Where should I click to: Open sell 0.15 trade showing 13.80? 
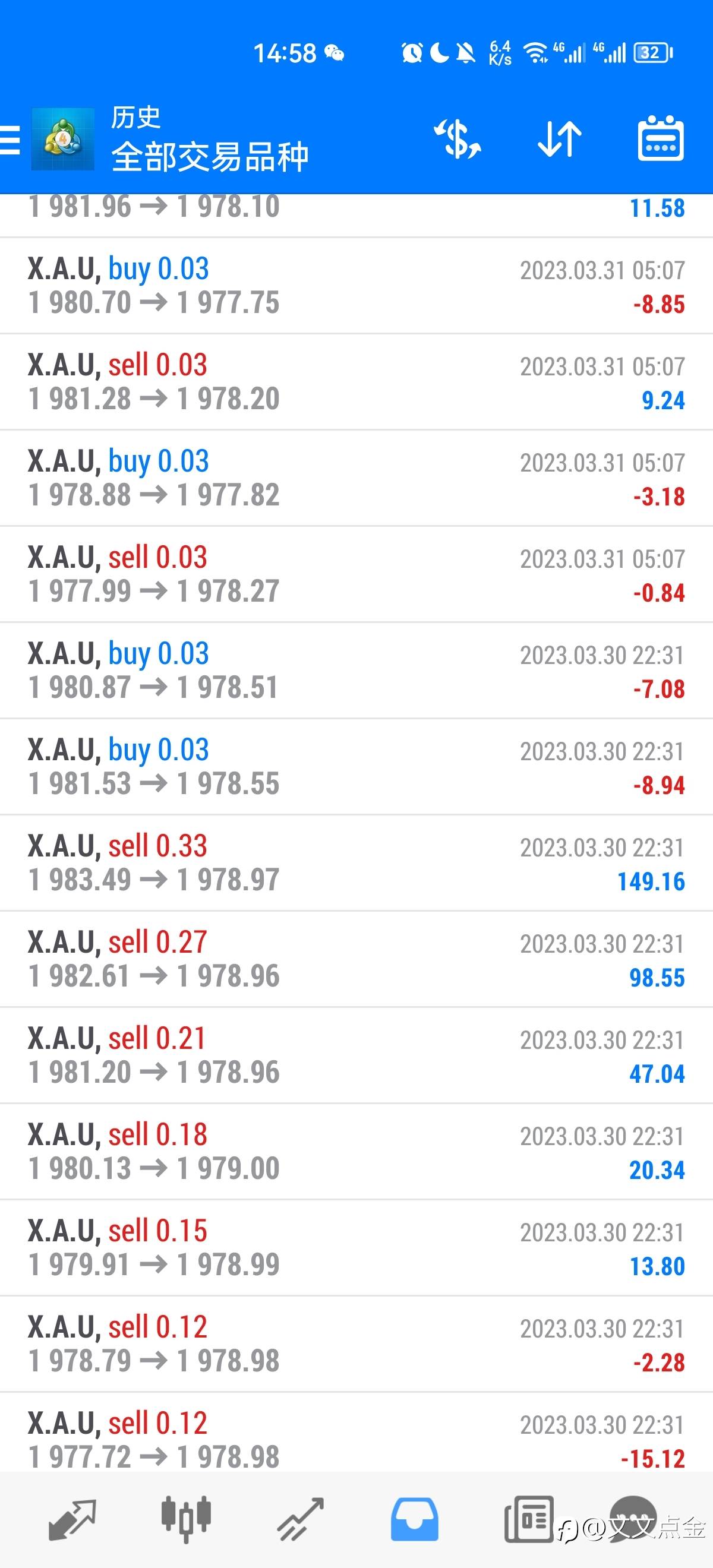[356, 1247]
